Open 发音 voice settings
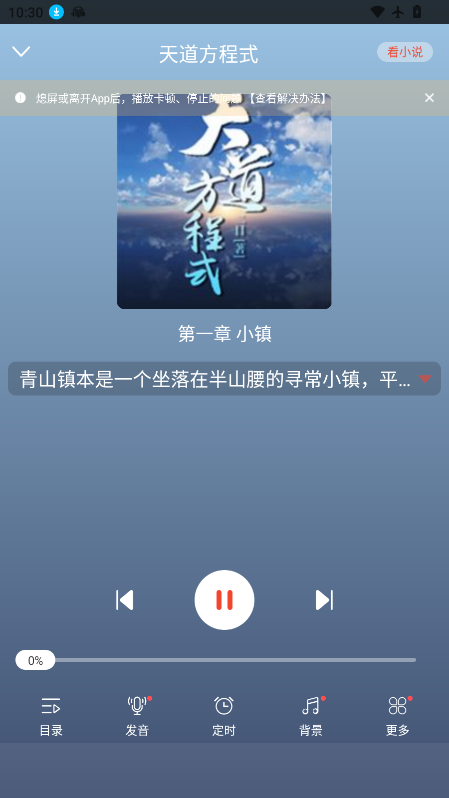Image resolution: width=449 pixels, height=798 pixels. 137,717
